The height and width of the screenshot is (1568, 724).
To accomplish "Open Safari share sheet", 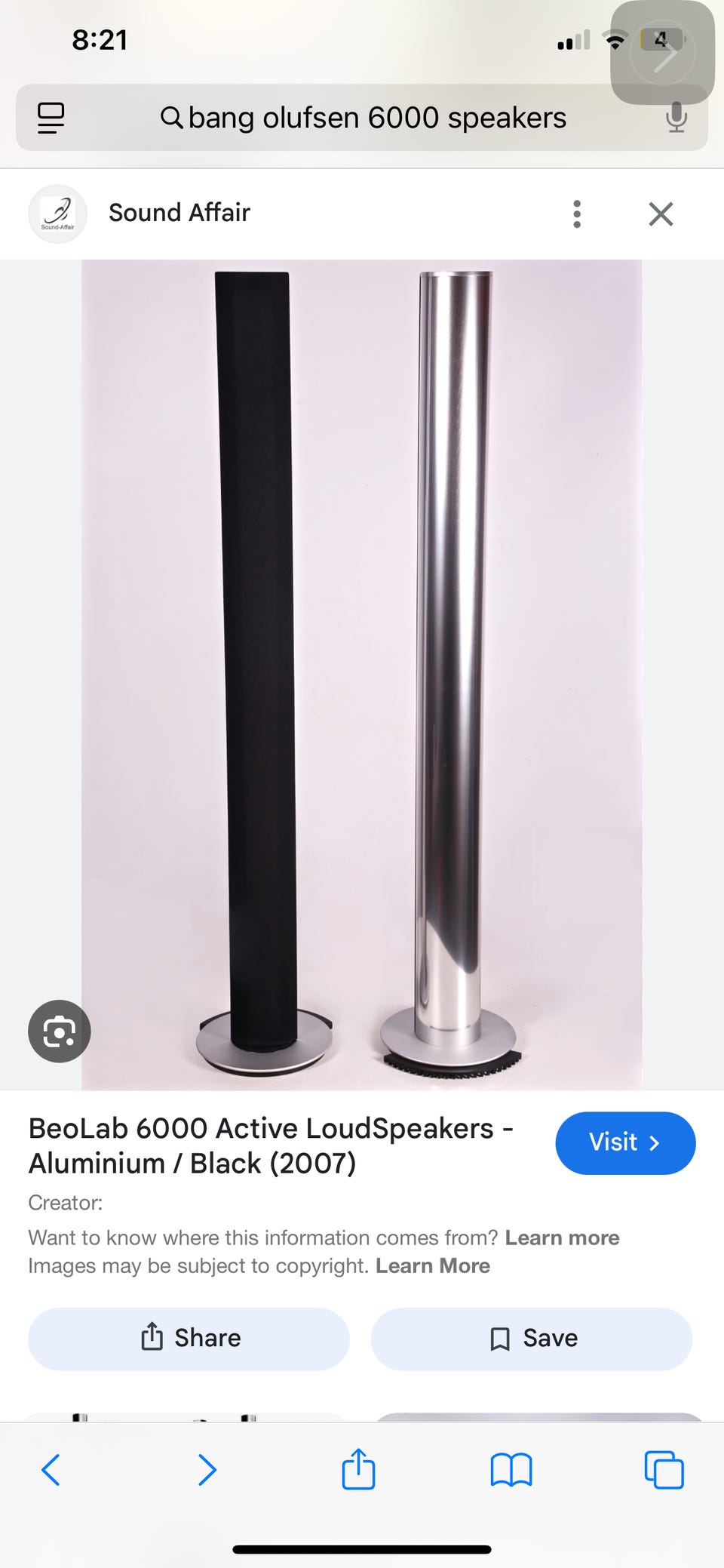I will tap(358, 1468).
